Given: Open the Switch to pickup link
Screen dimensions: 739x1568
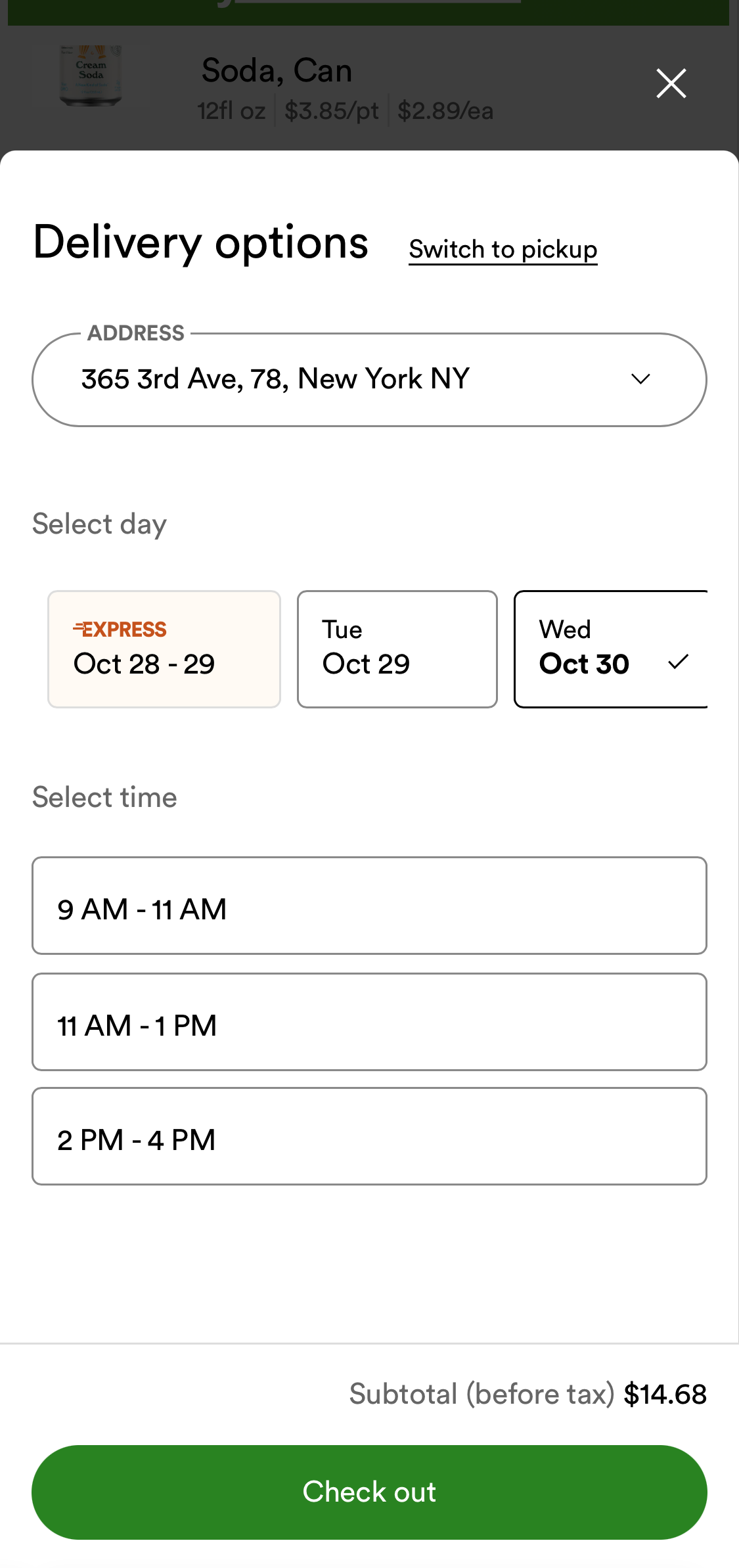Looking at the screenshot, I should pos(503,250).
